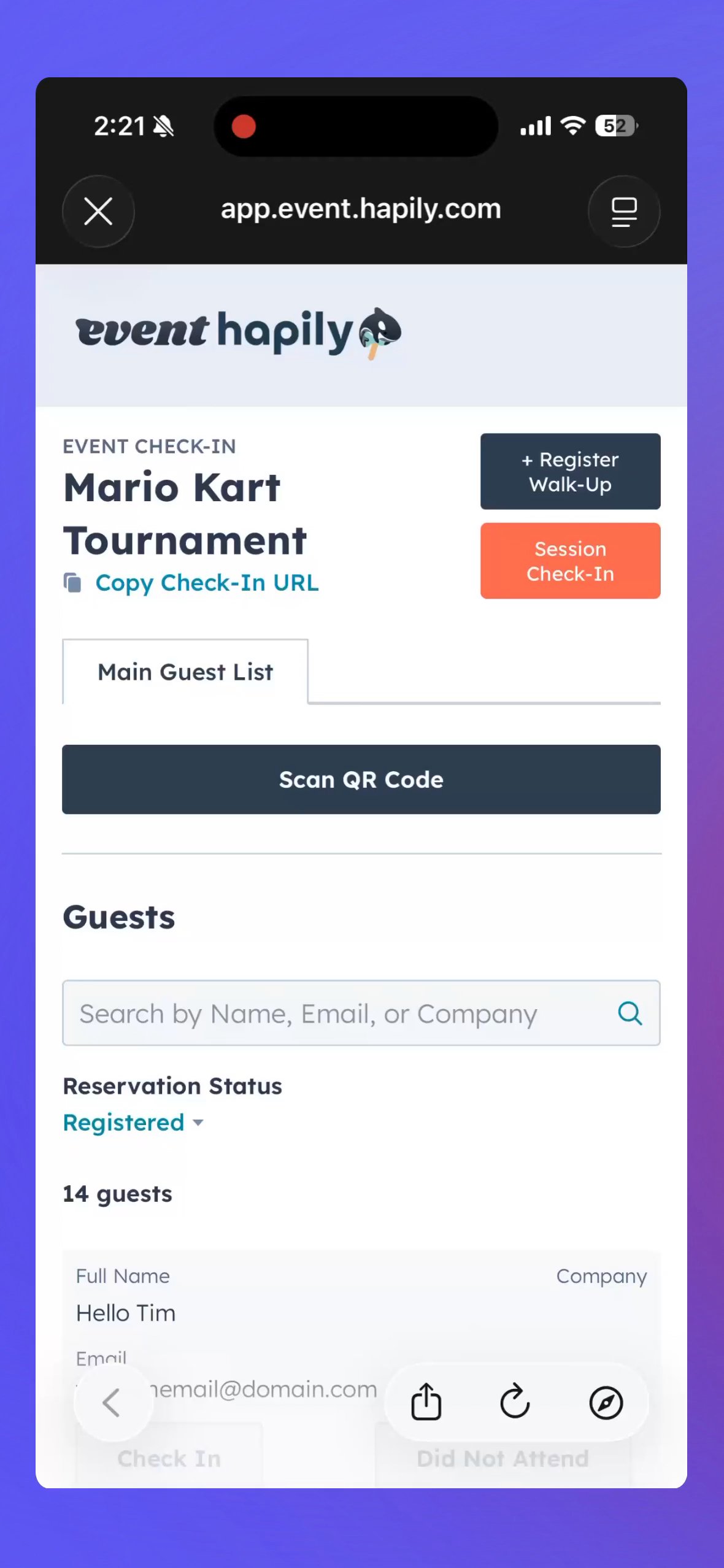Close the in-app browser

(98, 212)
